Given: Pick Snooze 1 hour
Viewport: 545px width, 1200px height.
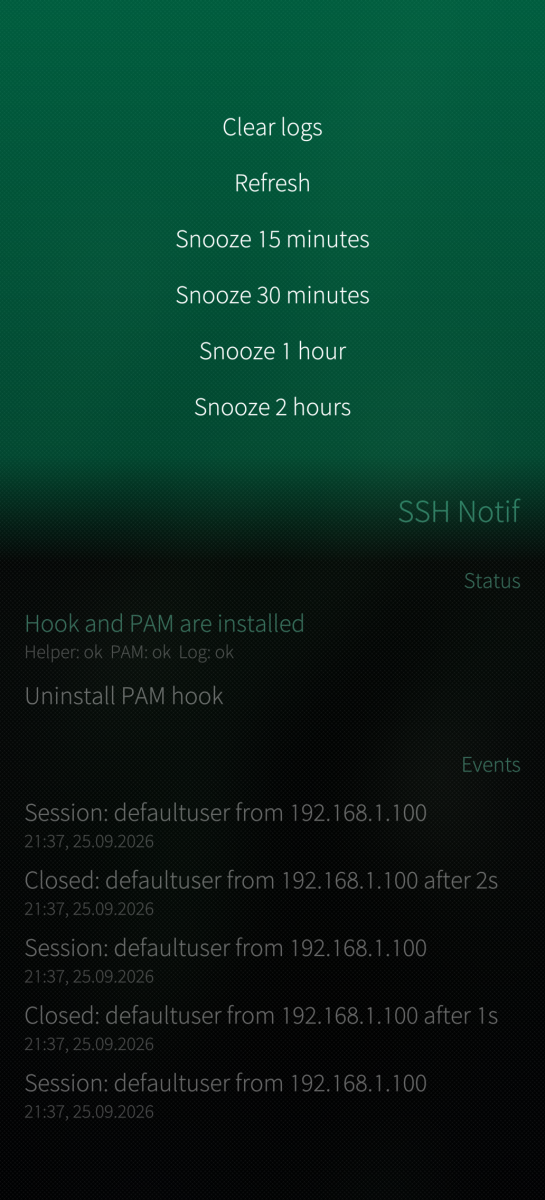Looking at the screenshot, I should point(272,351).
